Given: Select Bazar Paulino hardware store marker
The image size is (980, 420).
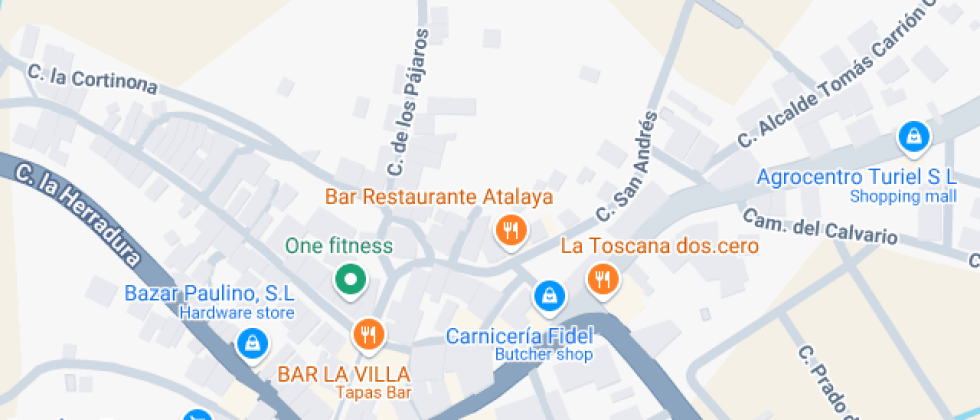Looking at the screenshot, I should pos(252,344).
